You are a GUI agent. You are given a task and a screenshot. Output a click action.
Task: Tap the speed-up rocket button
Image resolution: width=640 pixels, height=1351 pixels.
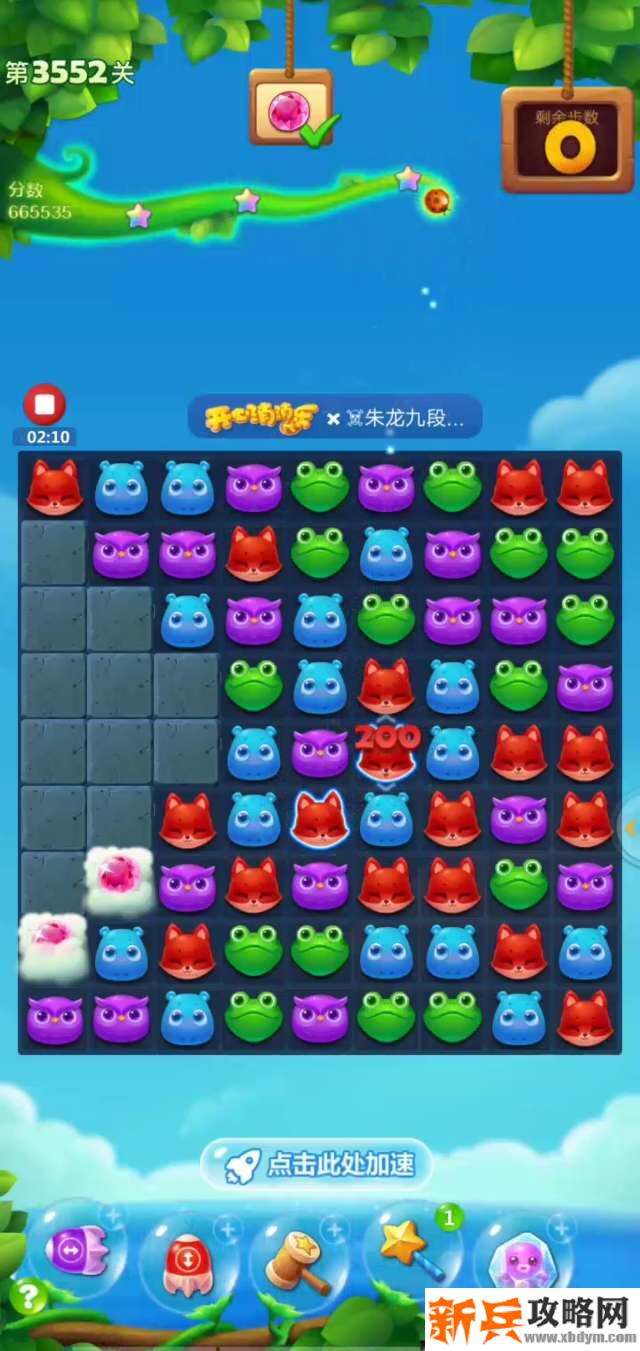(316, 1165)
